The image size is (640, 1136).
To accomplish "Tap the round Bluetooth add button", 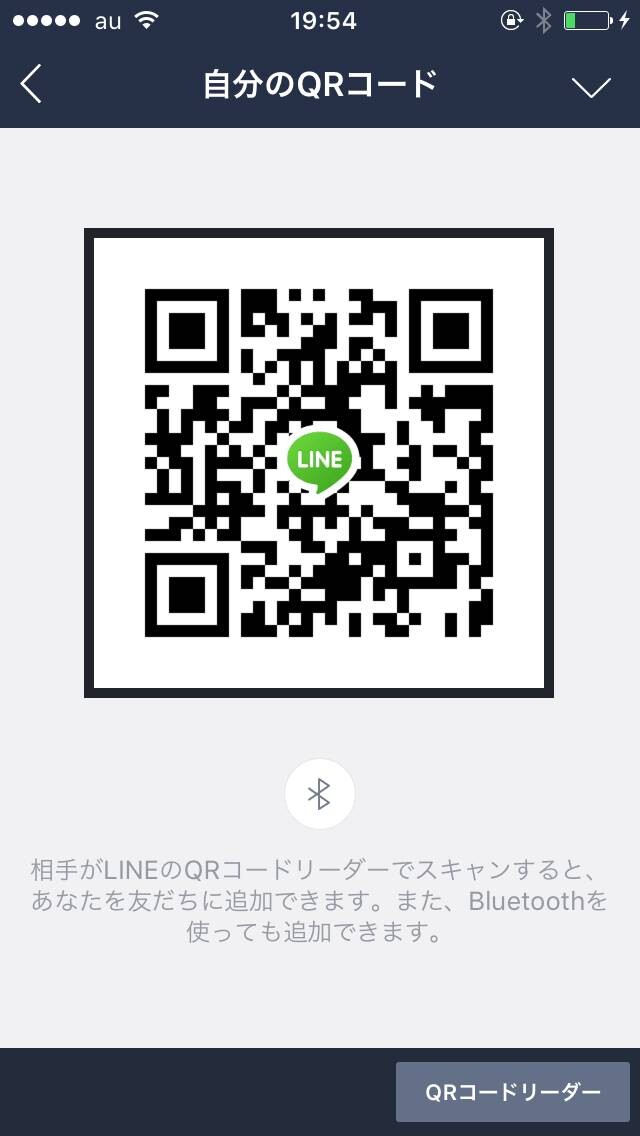I will tap(320, 795).
